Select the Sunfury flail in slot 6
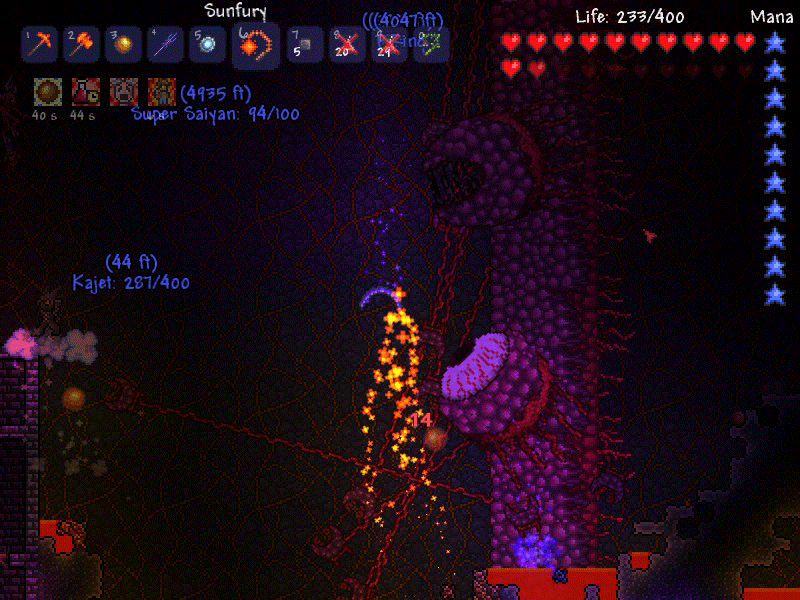 [256, 46]
